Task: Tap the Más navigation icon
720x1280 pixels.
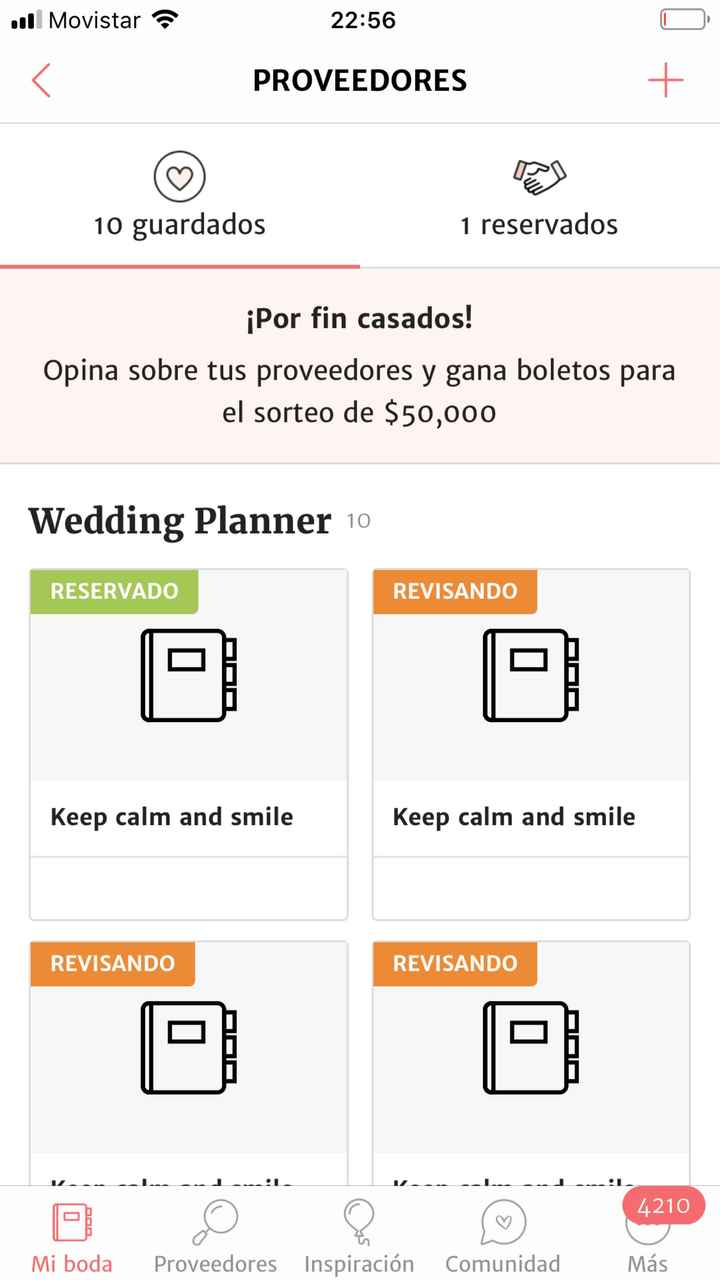Action: tap(647, 1230)
